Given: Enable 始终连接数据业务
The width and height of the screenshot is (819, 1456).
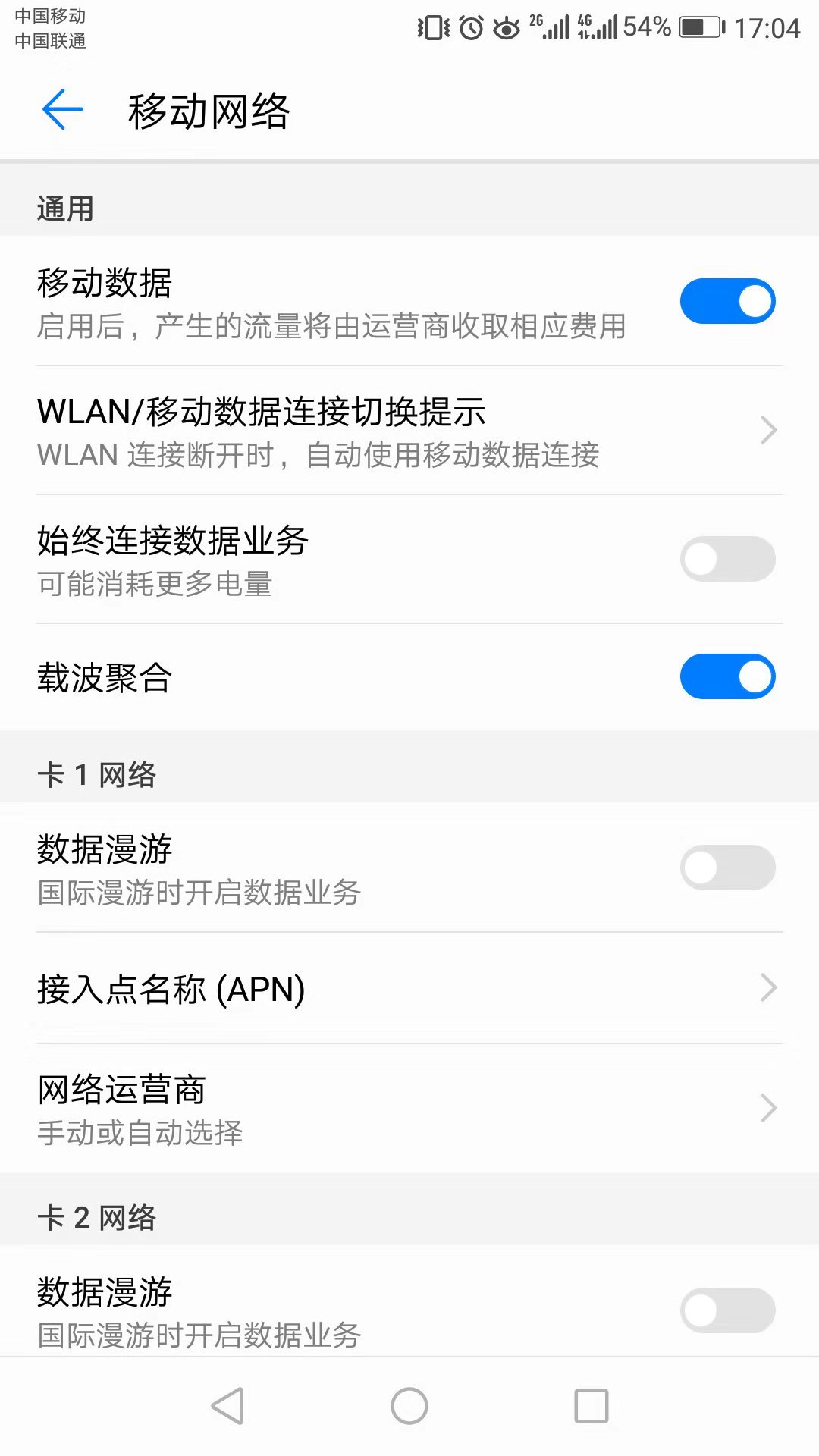Looking at the screenshot, I should click(x=726, y=559).
